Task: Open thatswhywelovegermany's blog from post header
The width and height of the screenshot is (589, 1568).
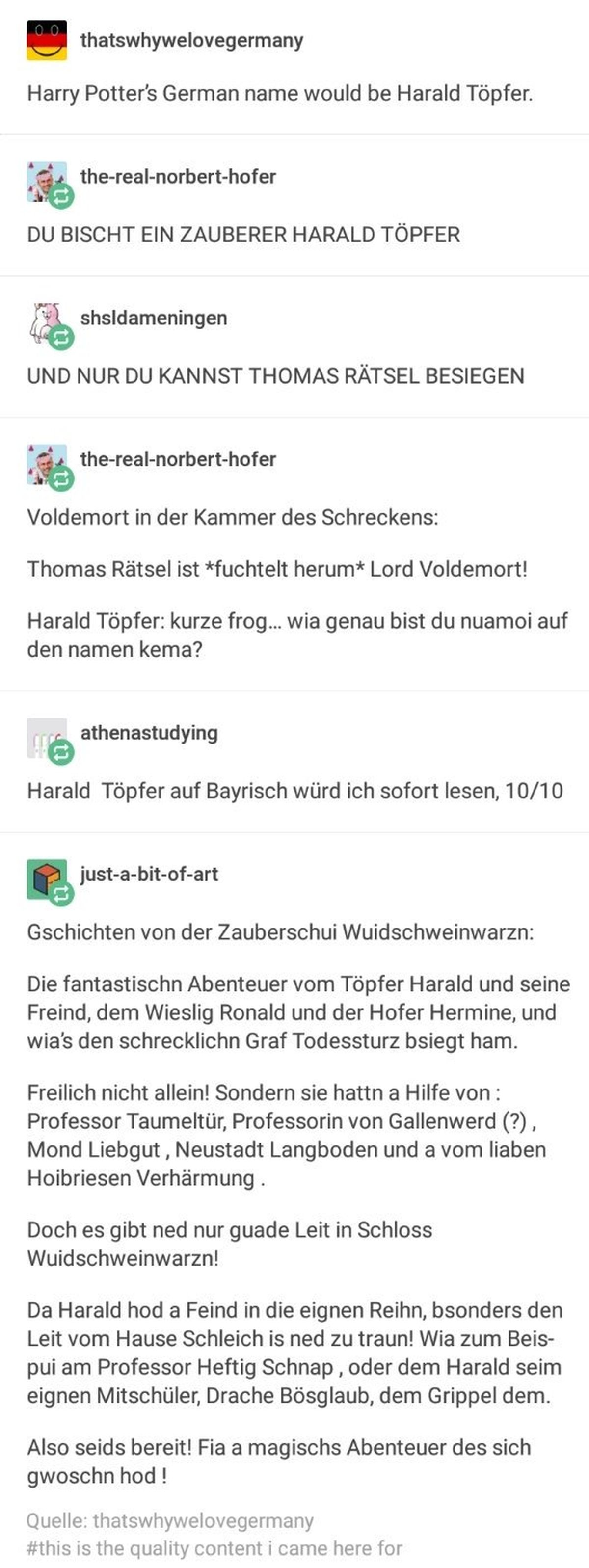Action: [191, 41]
